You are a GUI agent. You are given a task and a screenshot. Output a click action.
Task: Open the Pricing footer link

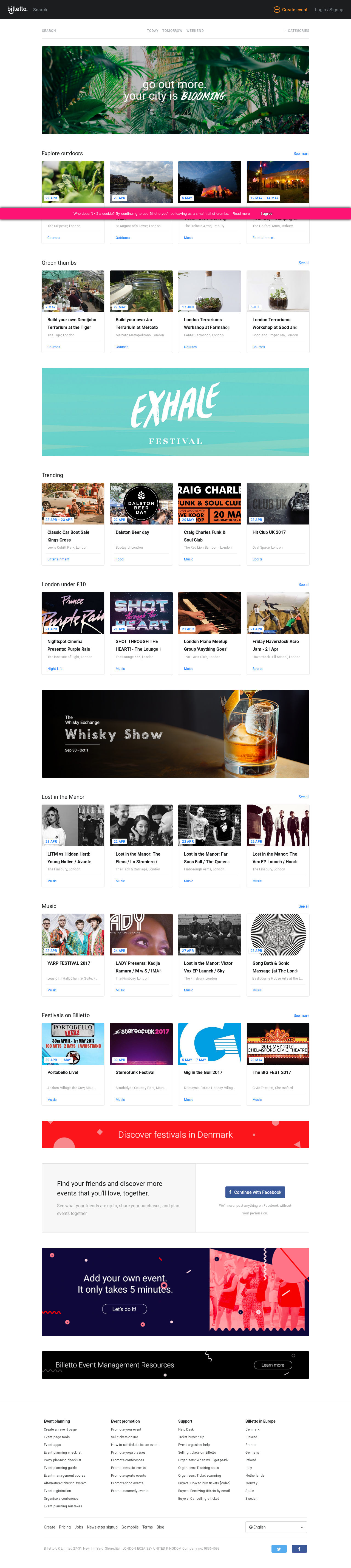pyautogui.click(x=64, y=1527)
